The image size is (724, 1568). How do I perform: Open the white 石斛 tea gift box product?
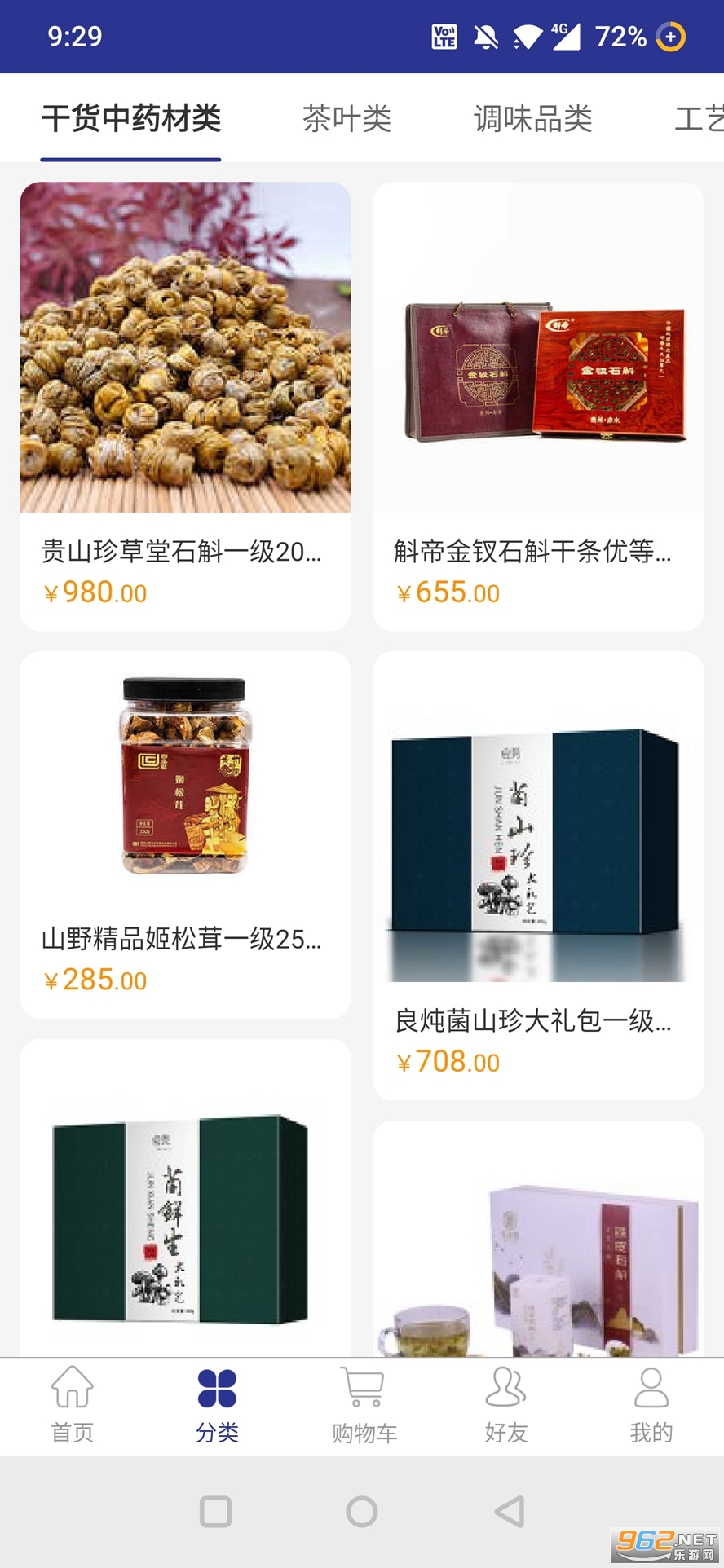point(538,1247)
